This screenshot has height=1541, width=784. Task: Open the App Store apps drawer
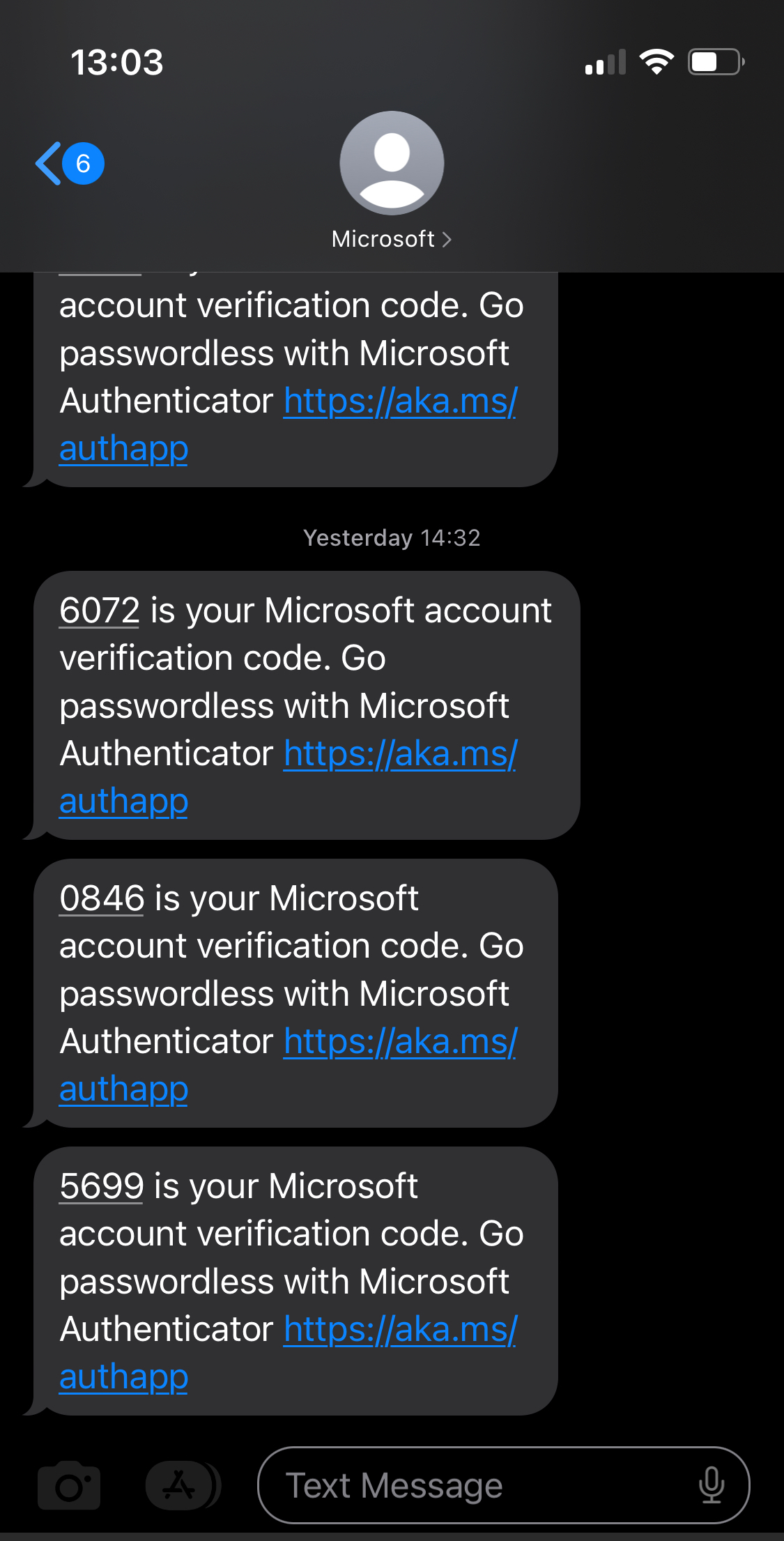point(180,1485)
